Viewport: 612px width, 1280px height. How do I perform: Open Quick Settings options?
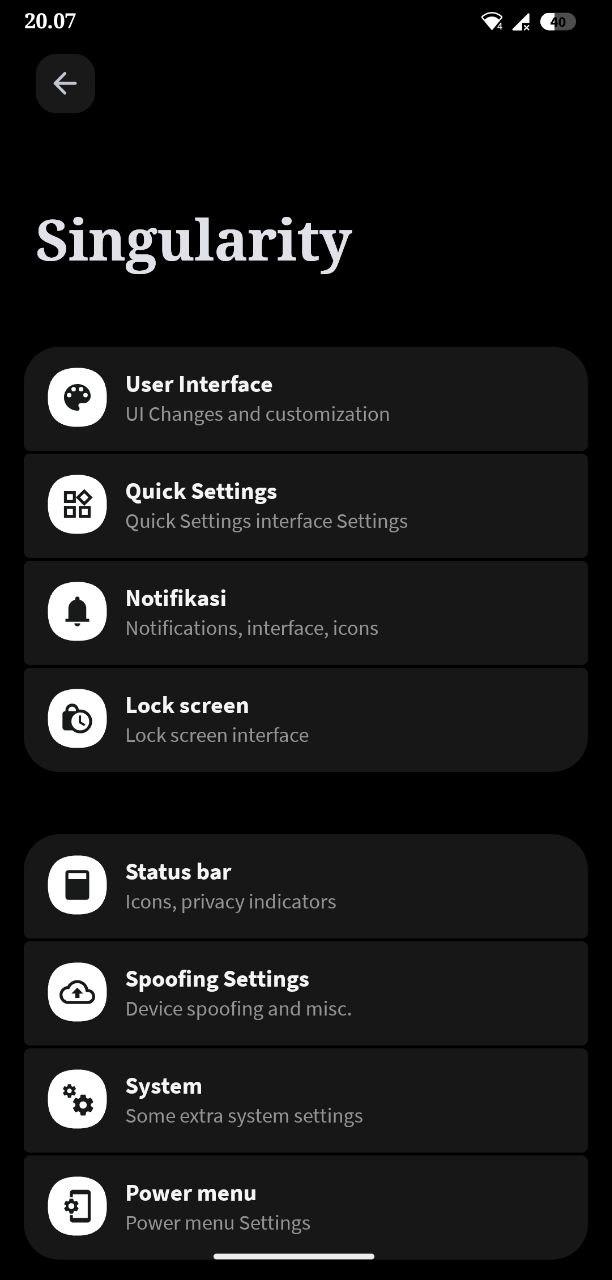pyautogui.click(x=305, y=506)
